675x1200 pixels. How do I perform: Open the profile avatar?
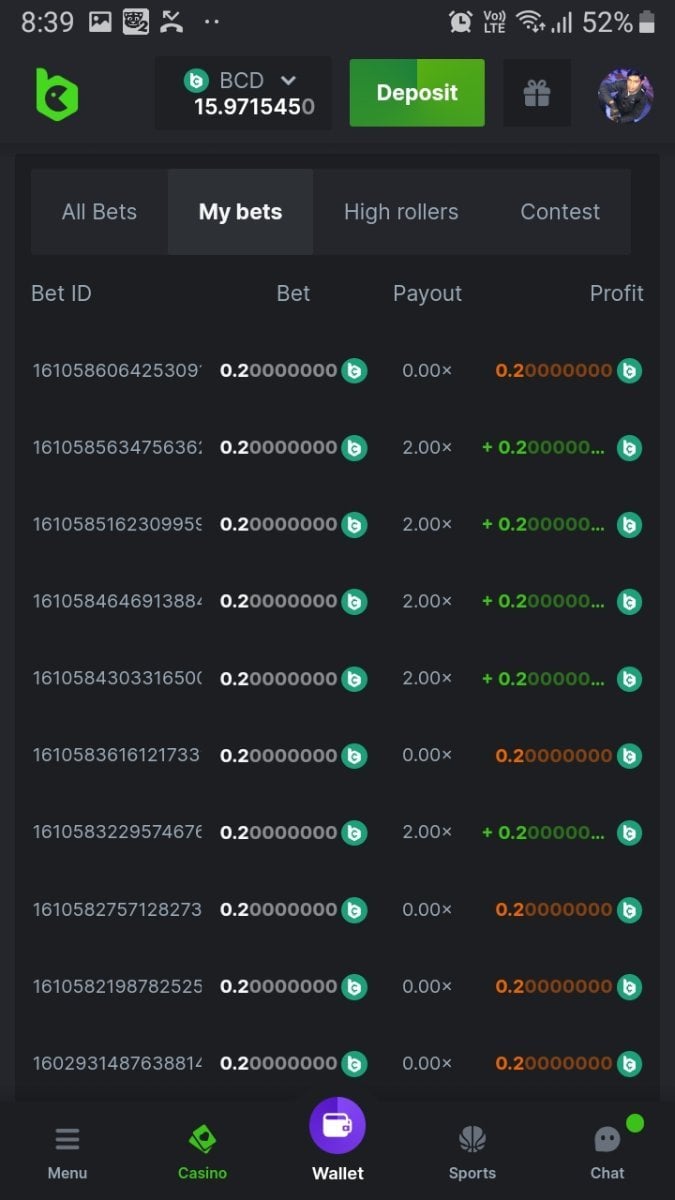626,96
